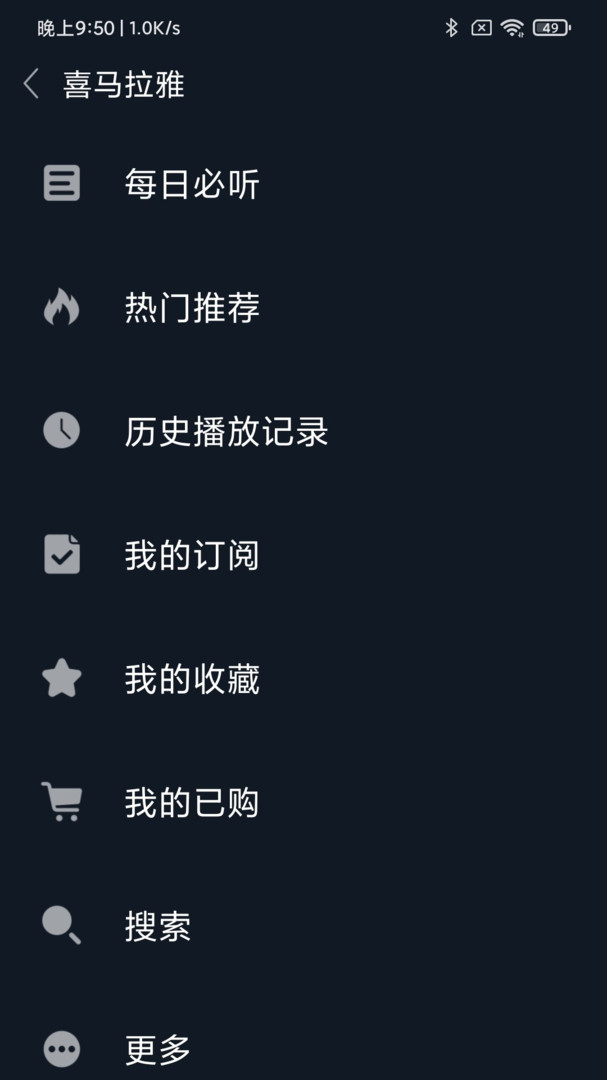Open 每日必听
Viewport: 607px width, 1080px height.
[303, 184]
